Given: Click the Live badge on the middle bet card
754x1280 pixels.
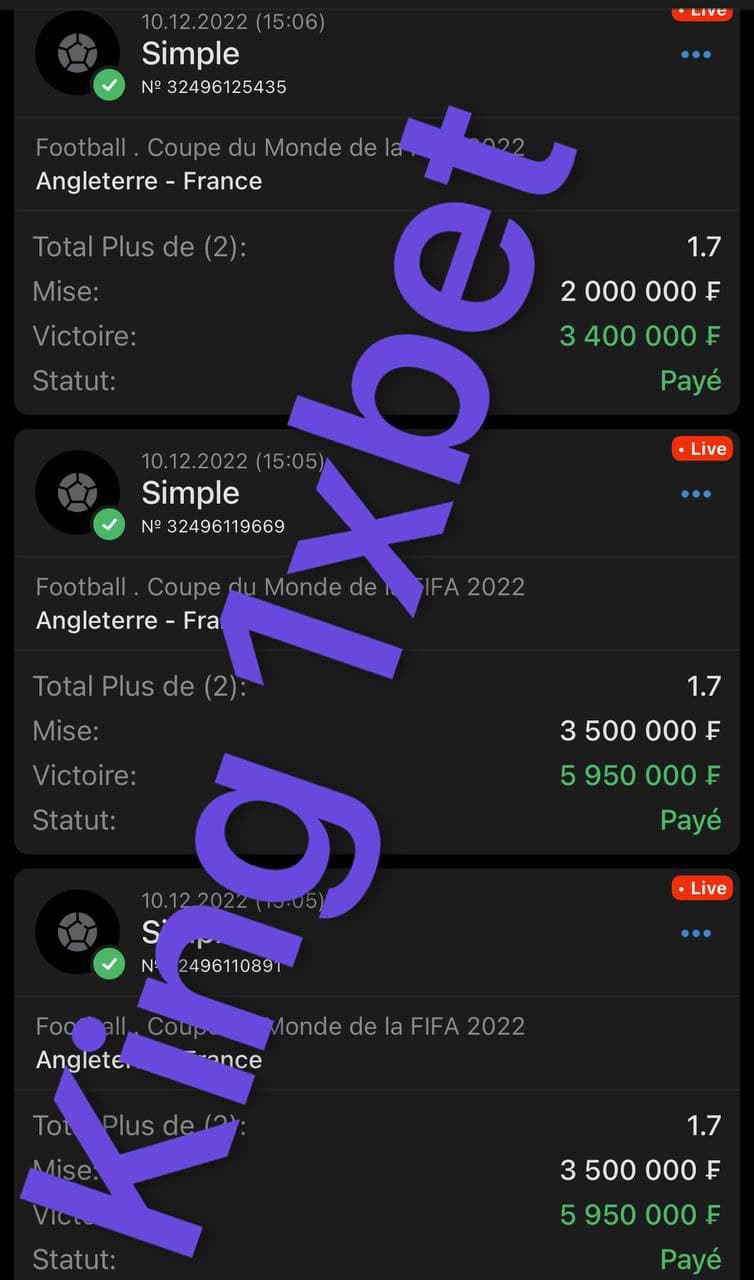Looking at the screenshot, I should pos(701,448).
